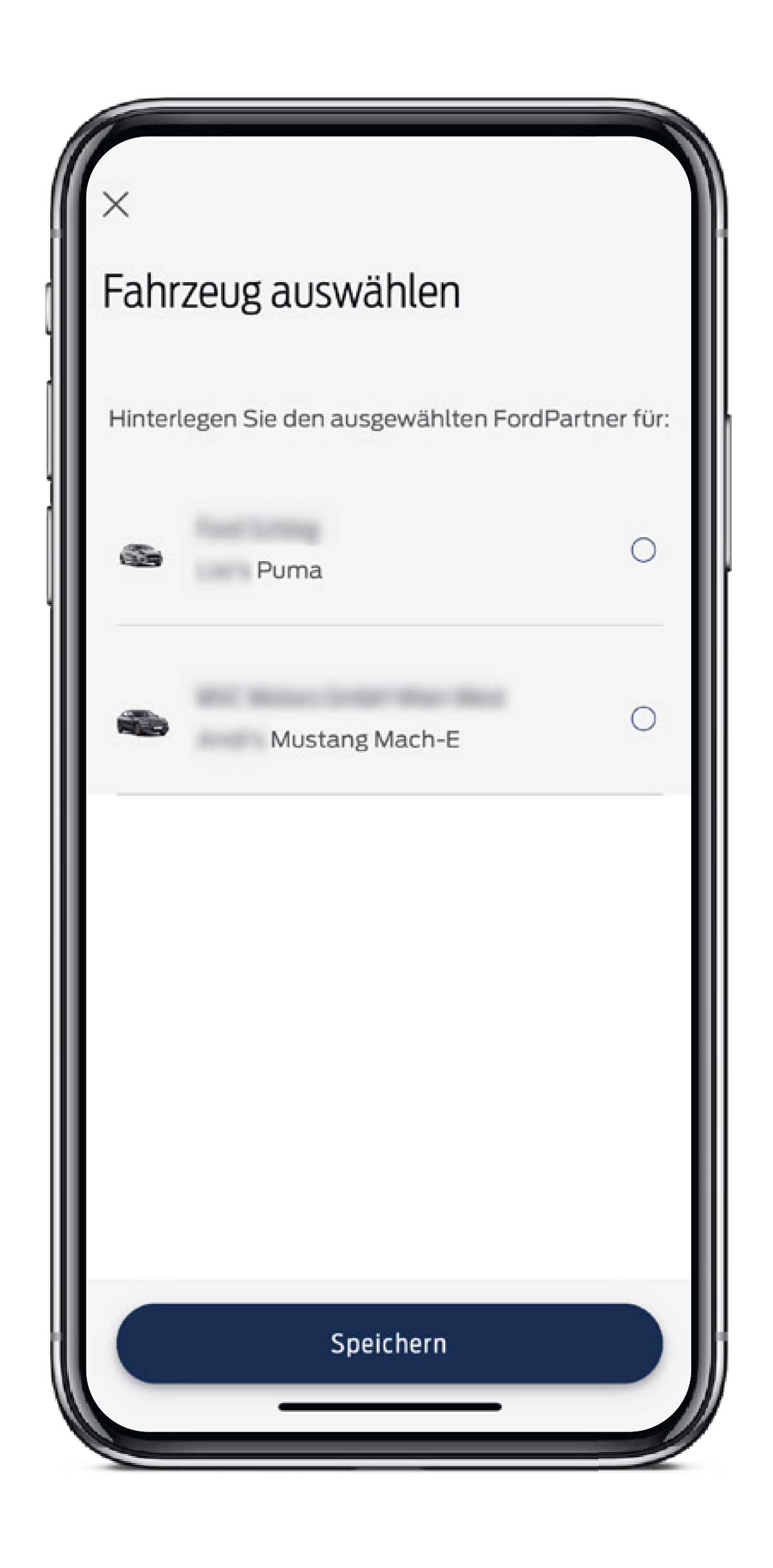Tap the Speichern button
Image resolution: width=773 pixels, height=1568 pixels.
click(389, 1343)
